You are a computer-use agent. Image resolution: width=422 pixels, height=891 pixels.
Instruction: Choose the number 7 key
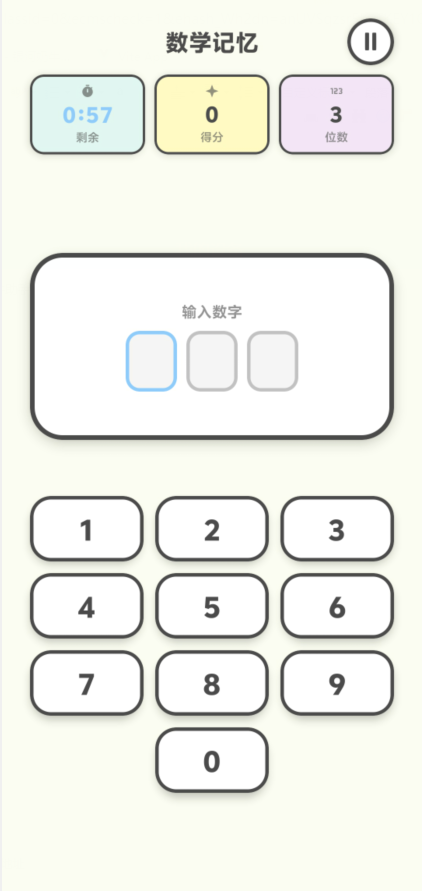coord(87,683)
